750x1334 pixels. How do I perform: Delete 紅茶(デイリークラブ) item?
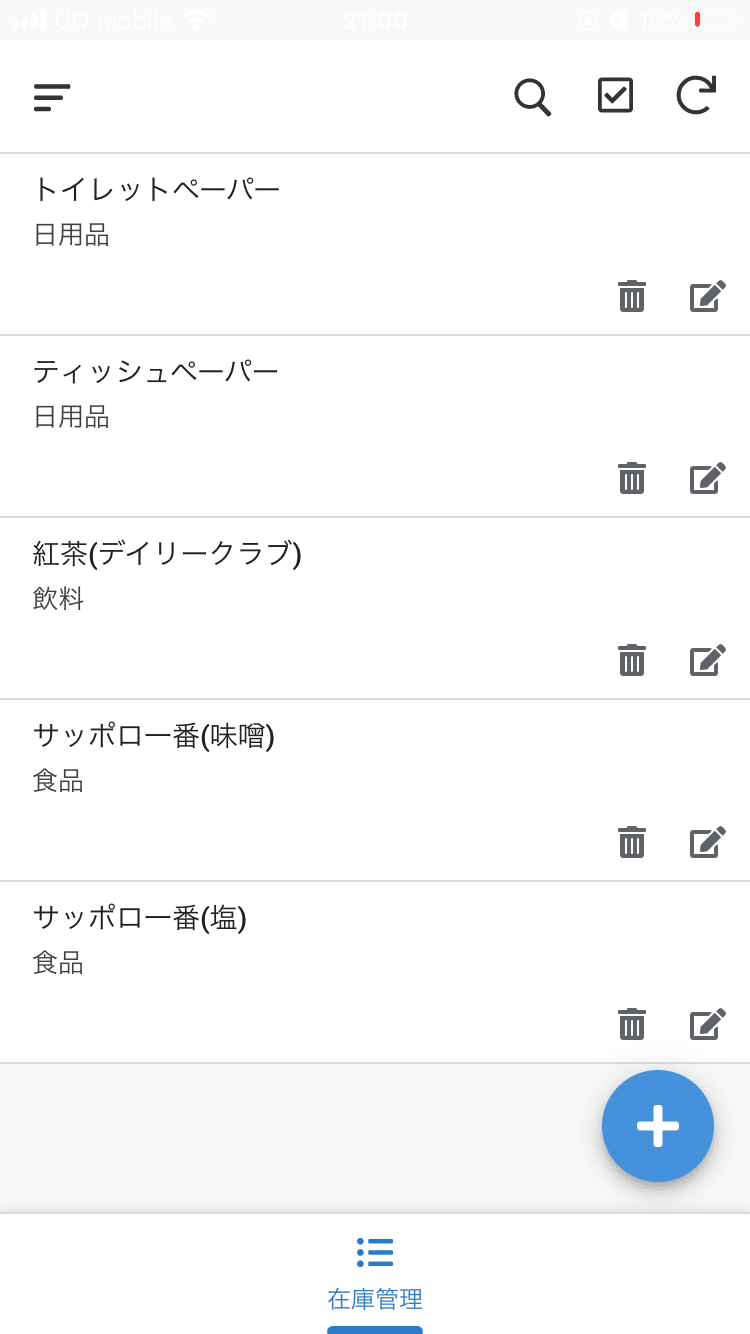(x=631, y=661)
